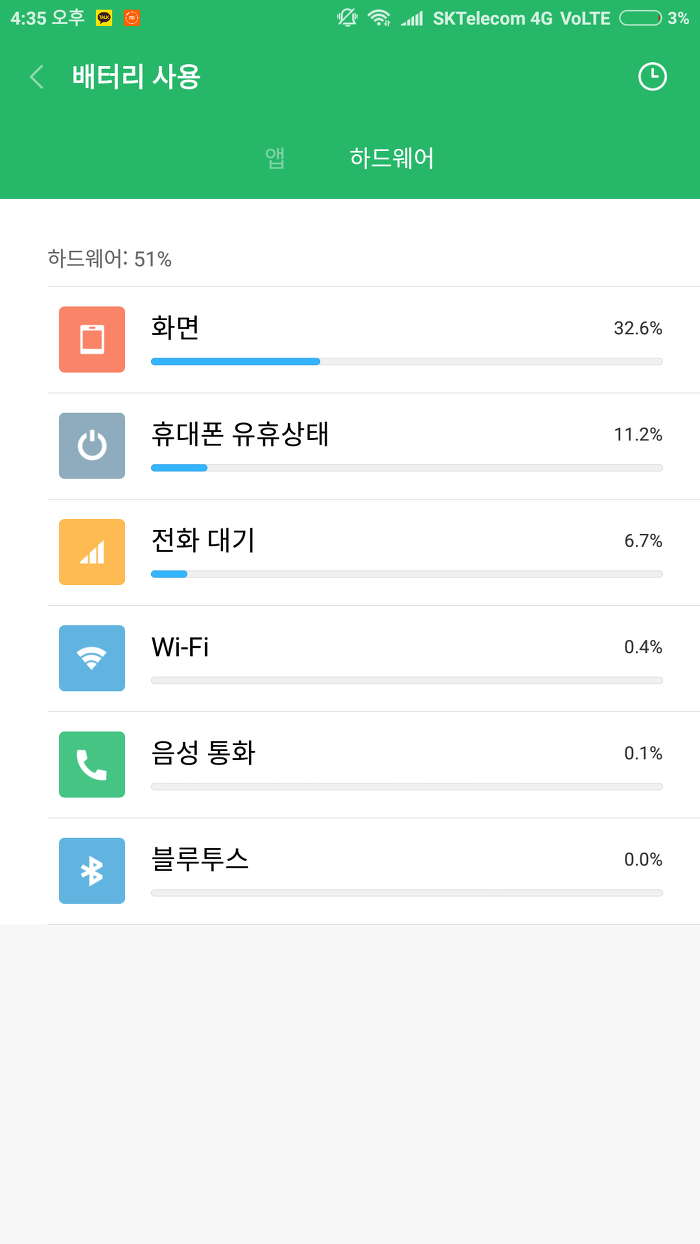Viewport: 700px width, 1244px height.
Task: Select the 하드웨어 tab
Action: point(392,158)
